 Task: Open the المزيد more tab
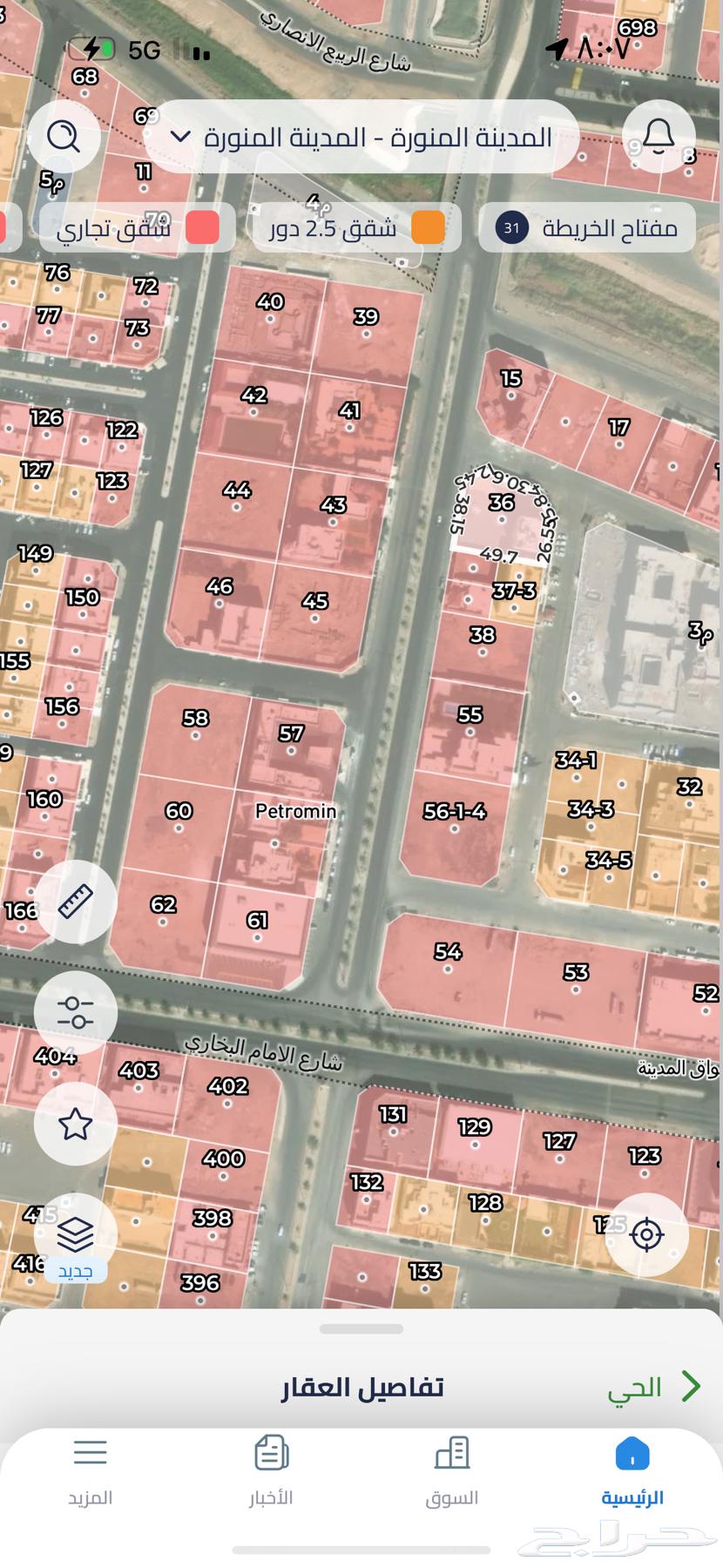[x=91, y=1471]
